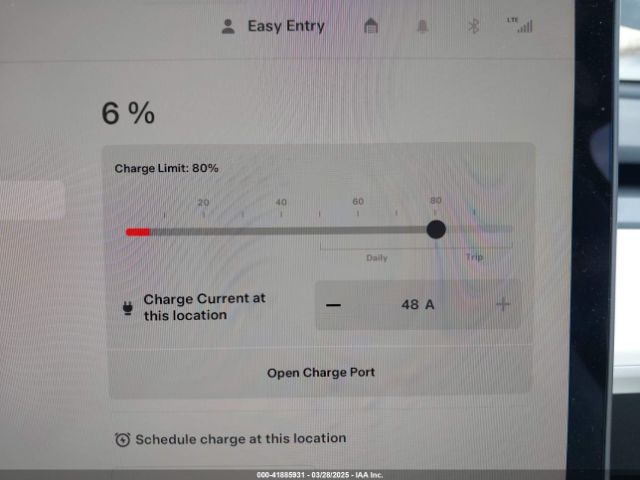Open Bluetooth settings icon
This screenshot has height=480, width=640.
474,27
